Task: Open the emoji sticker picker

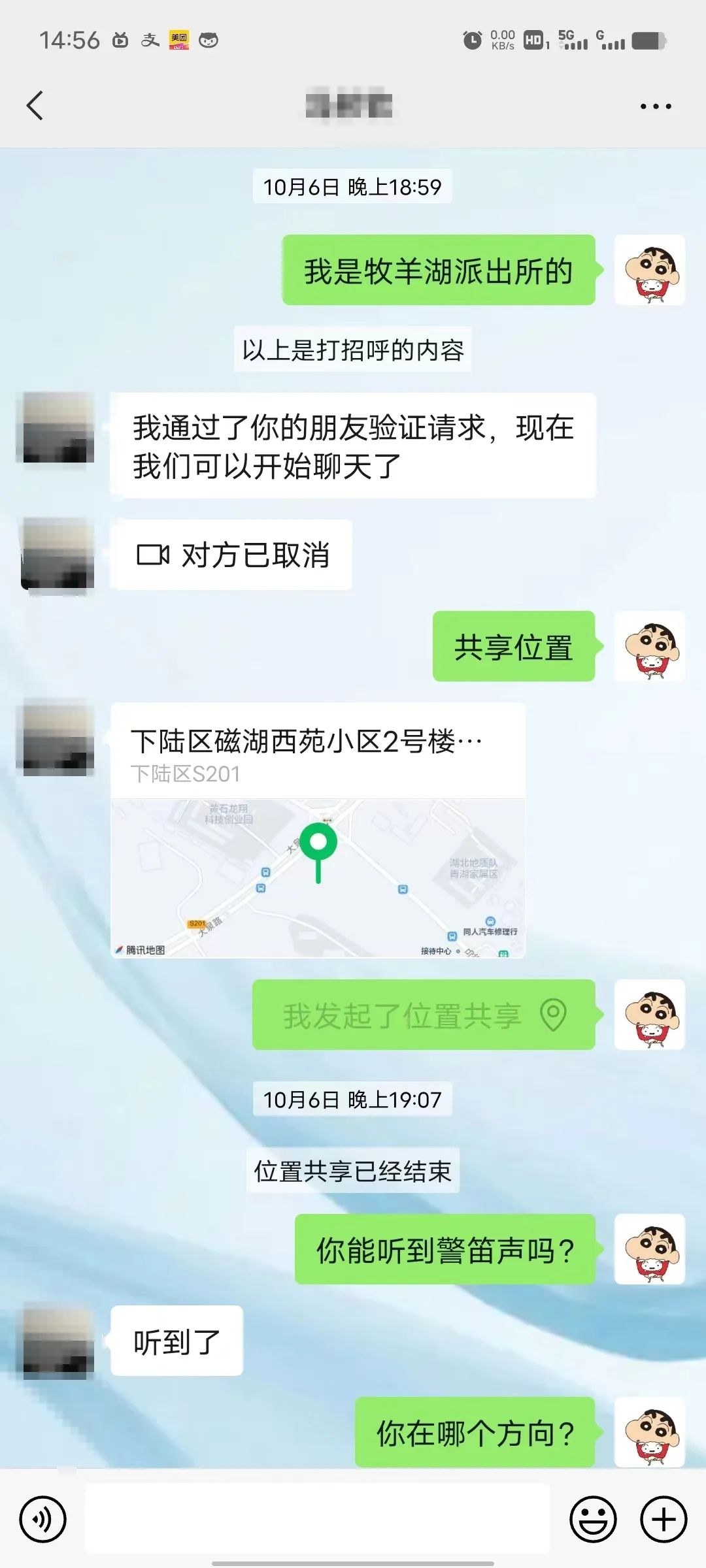Action: click(593, 1519)
